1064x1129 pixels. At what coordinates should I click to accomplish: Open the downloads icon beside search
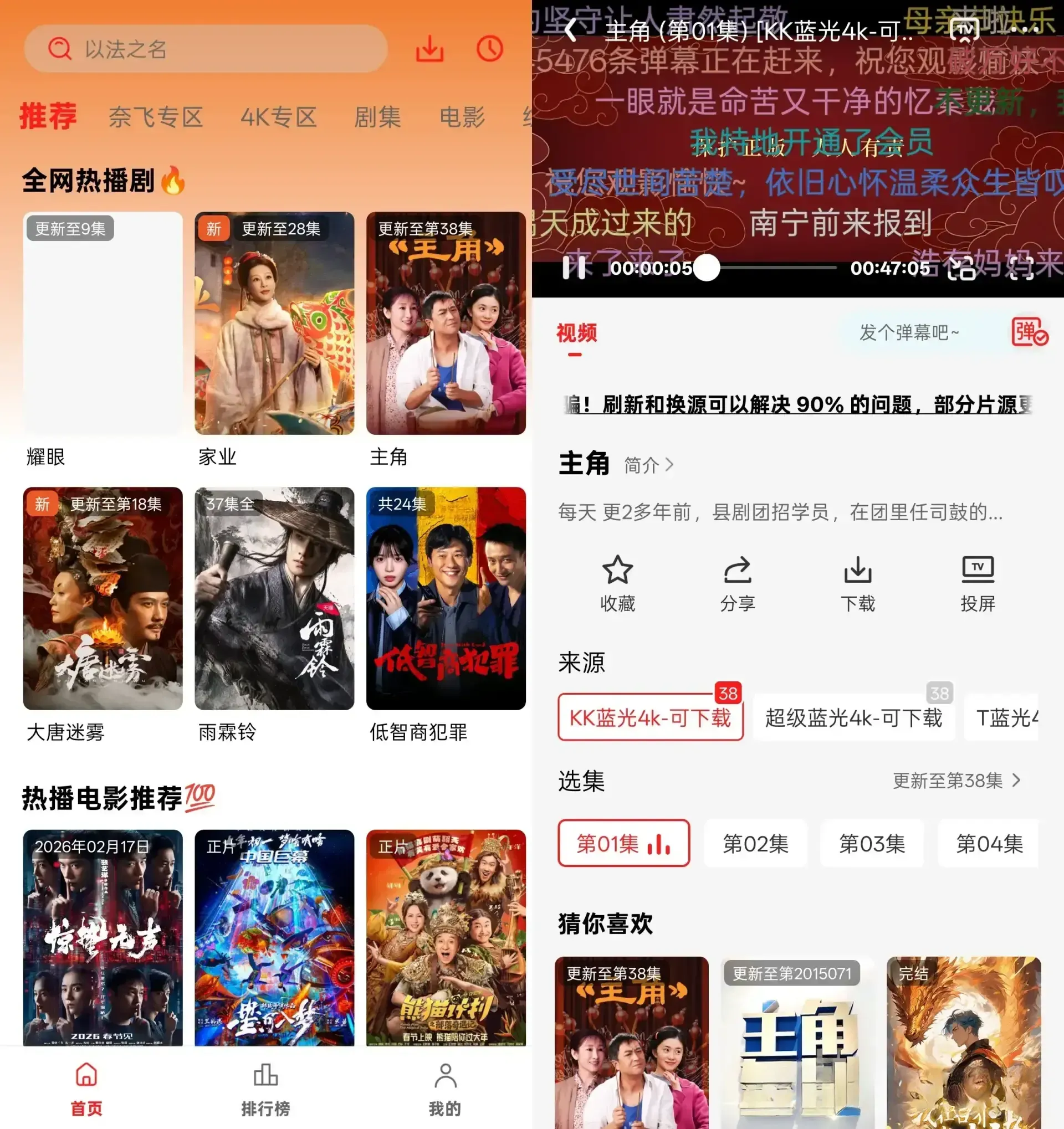429,49
